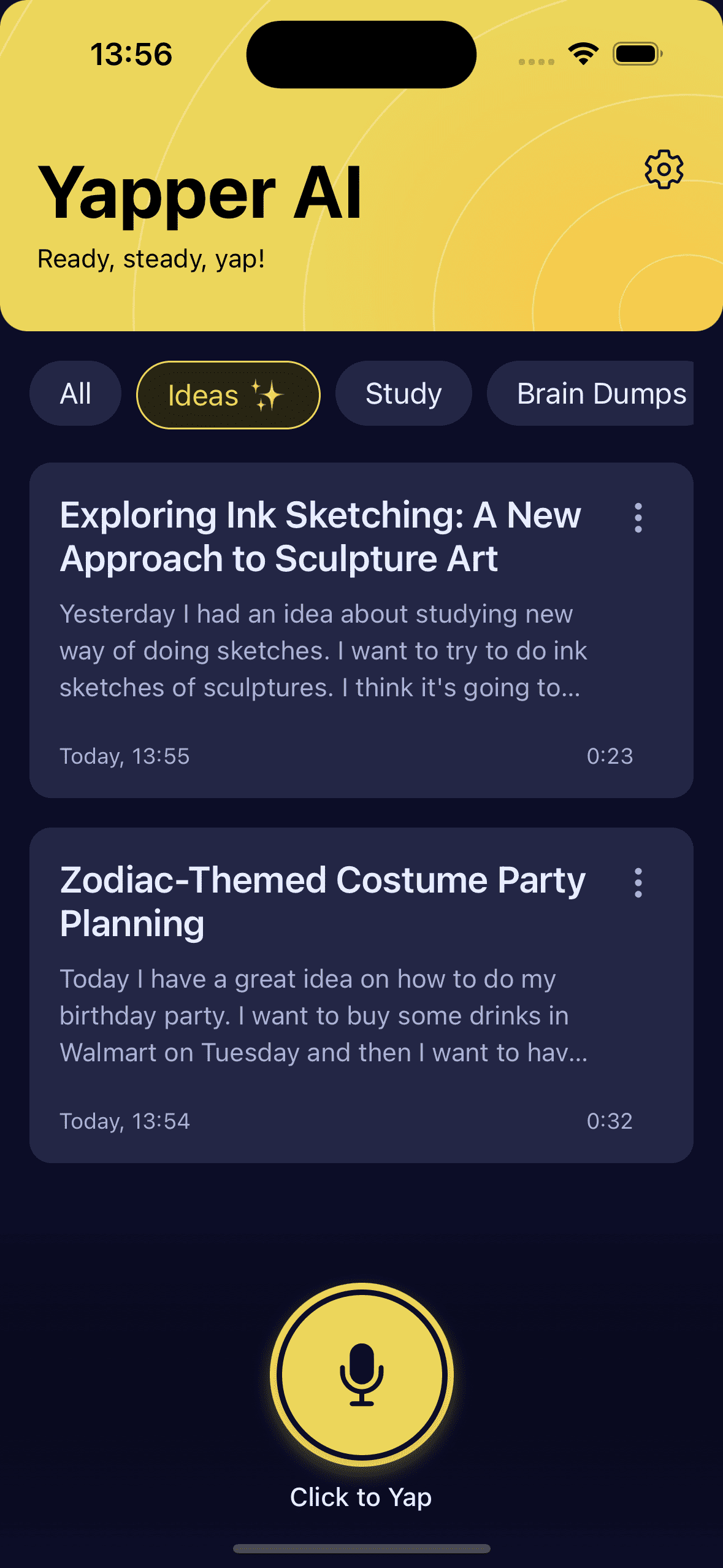The height and width of the screenshot is (1568, 723).
Task: Open options for Exploring Ink Sketching note
Action: pyautogui.click(x=638, y=518)
